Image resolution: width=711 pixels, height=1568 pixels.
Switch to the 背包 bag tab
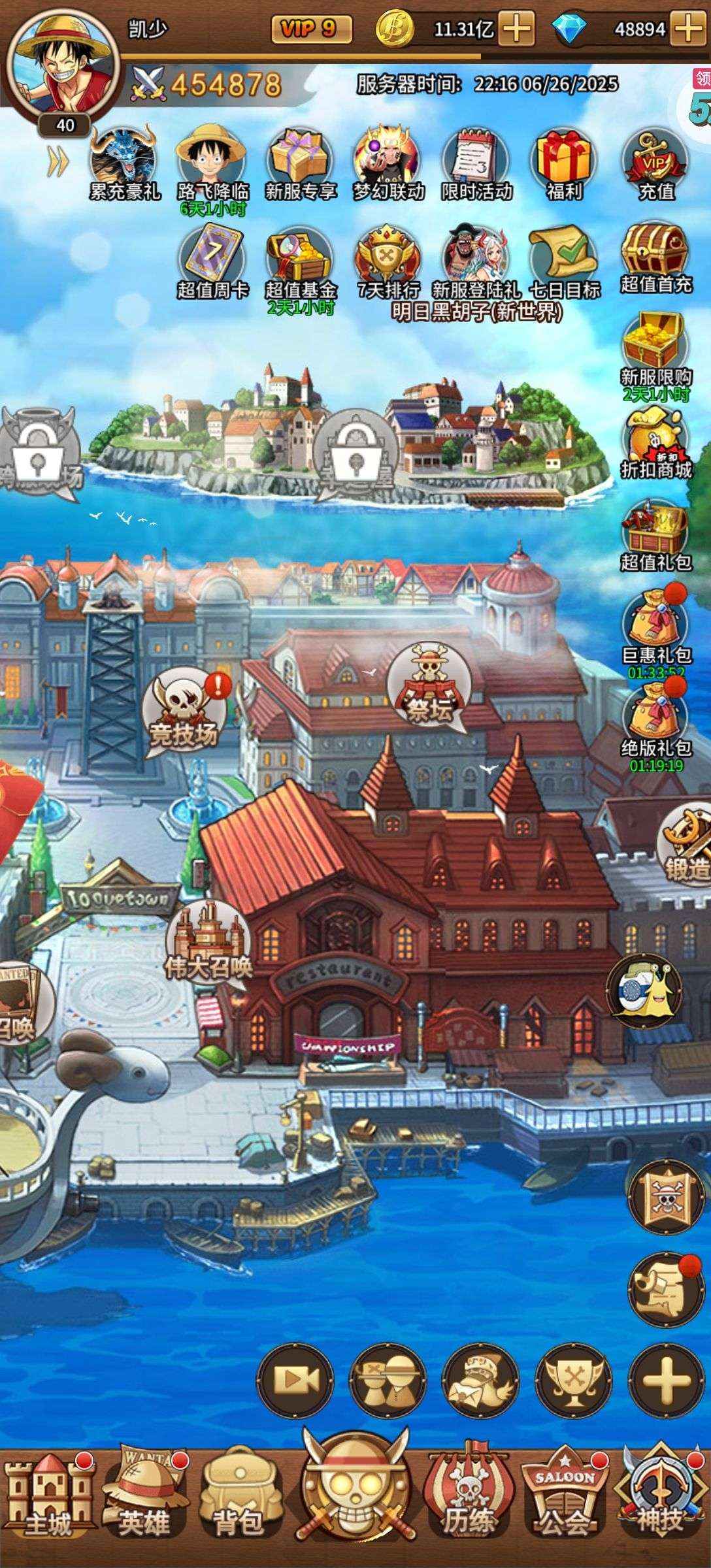click(239, 1503)
